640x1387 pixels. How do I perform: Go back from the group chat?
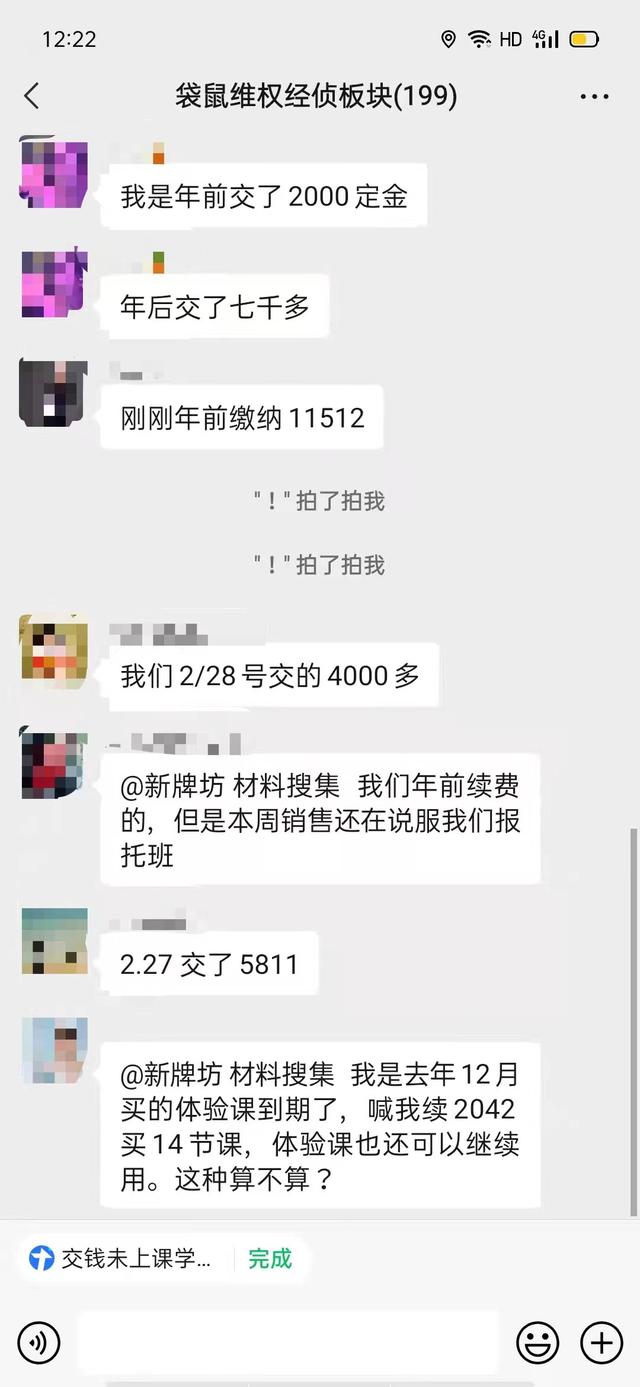32,96
